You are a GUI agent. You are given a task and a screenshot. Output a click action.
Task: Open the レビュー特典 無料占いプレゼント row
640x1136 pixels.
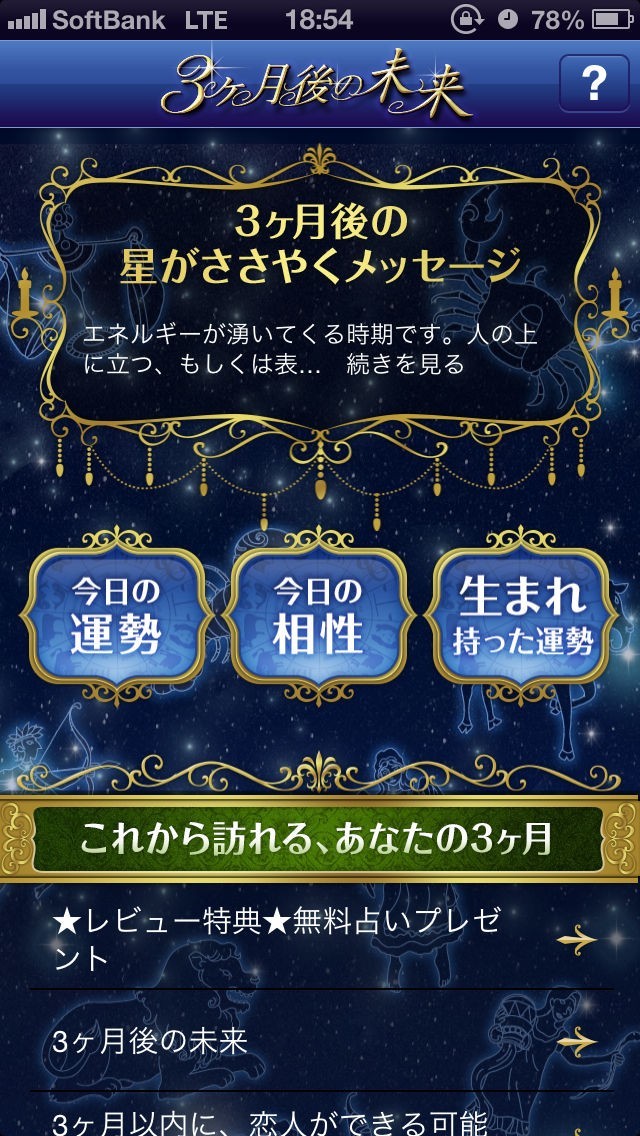pos(320,940)
